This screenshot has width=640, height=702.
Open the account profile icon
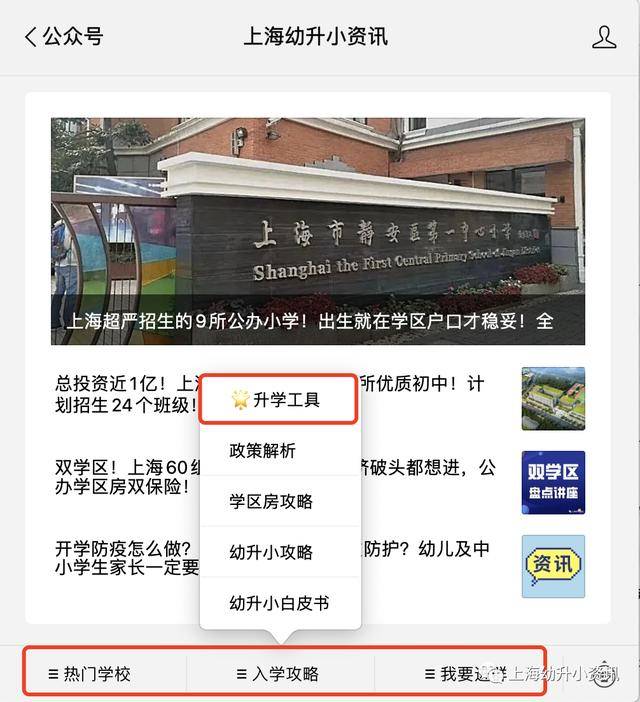click(x=604, y=37)
